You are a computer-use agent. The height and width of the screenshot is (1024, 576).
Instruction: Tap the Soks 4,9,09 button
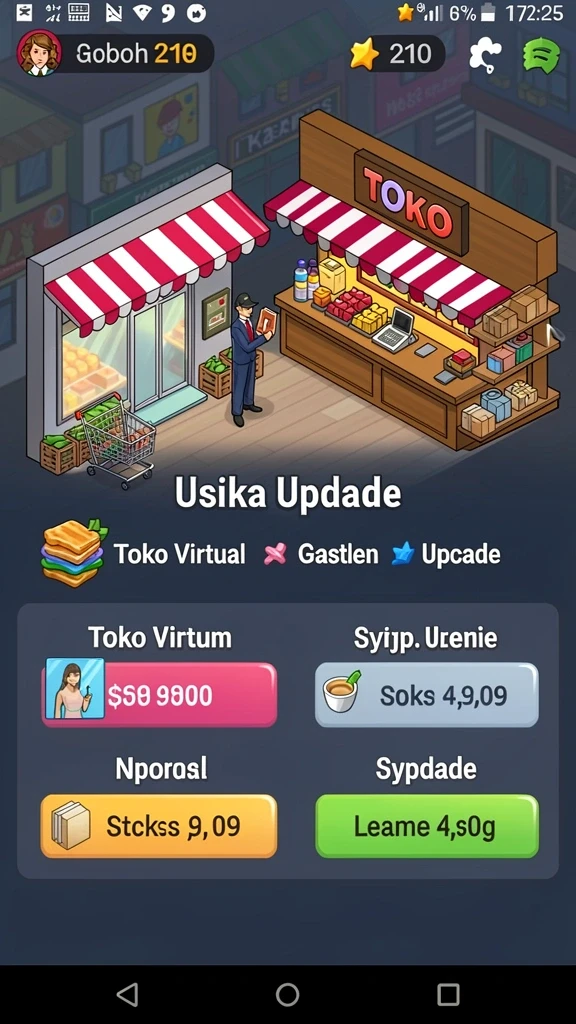click(427, 695)
